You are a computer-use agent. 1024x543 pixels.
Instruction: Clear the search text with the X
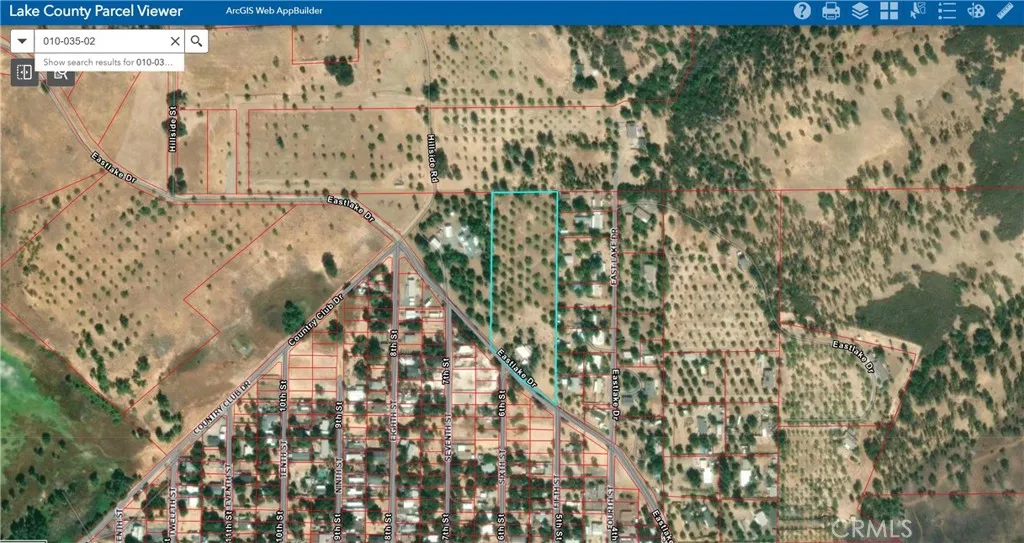click(175, 41)
